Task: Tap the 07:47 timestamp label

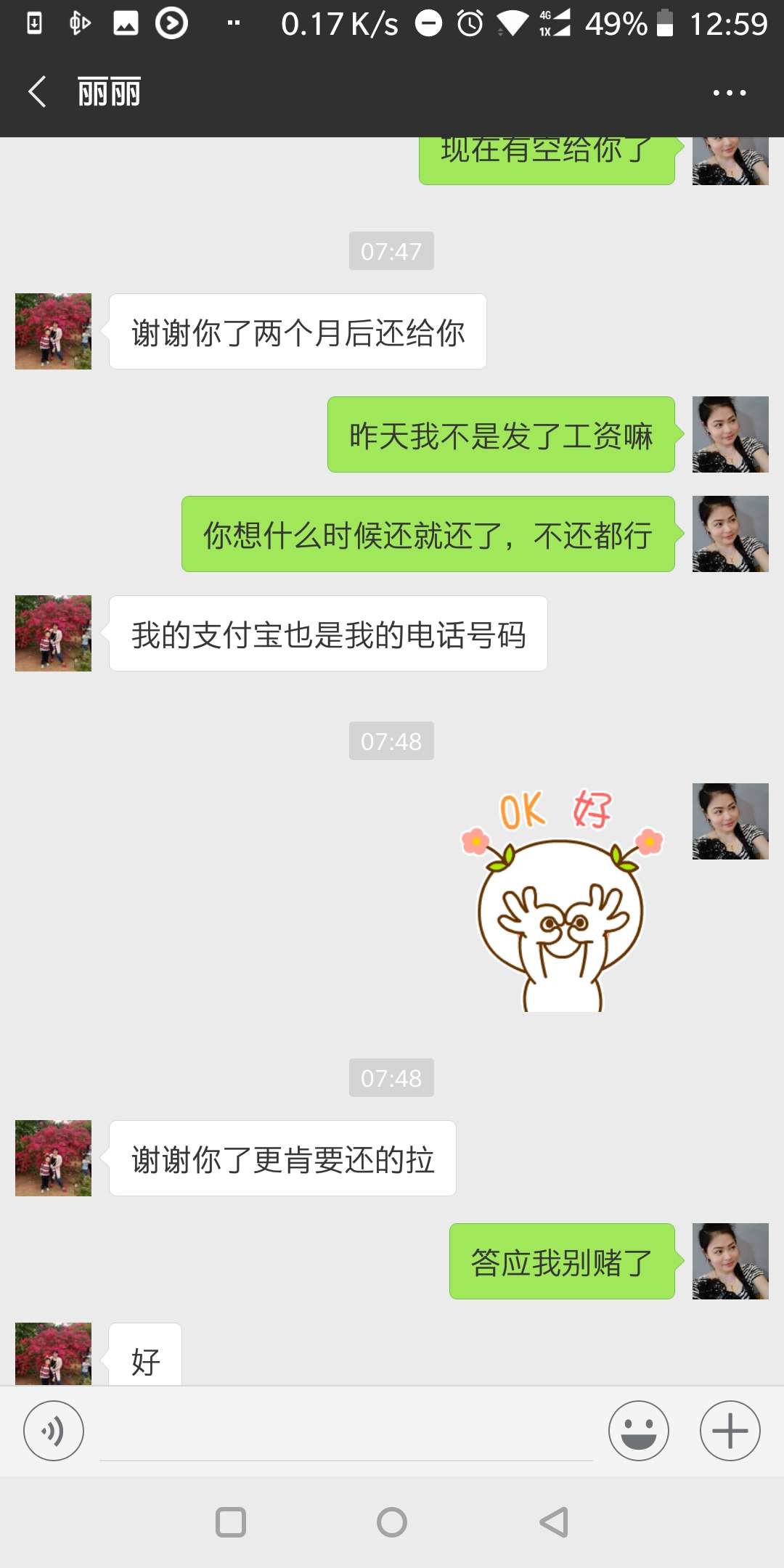Action: [x=391, y=251]
